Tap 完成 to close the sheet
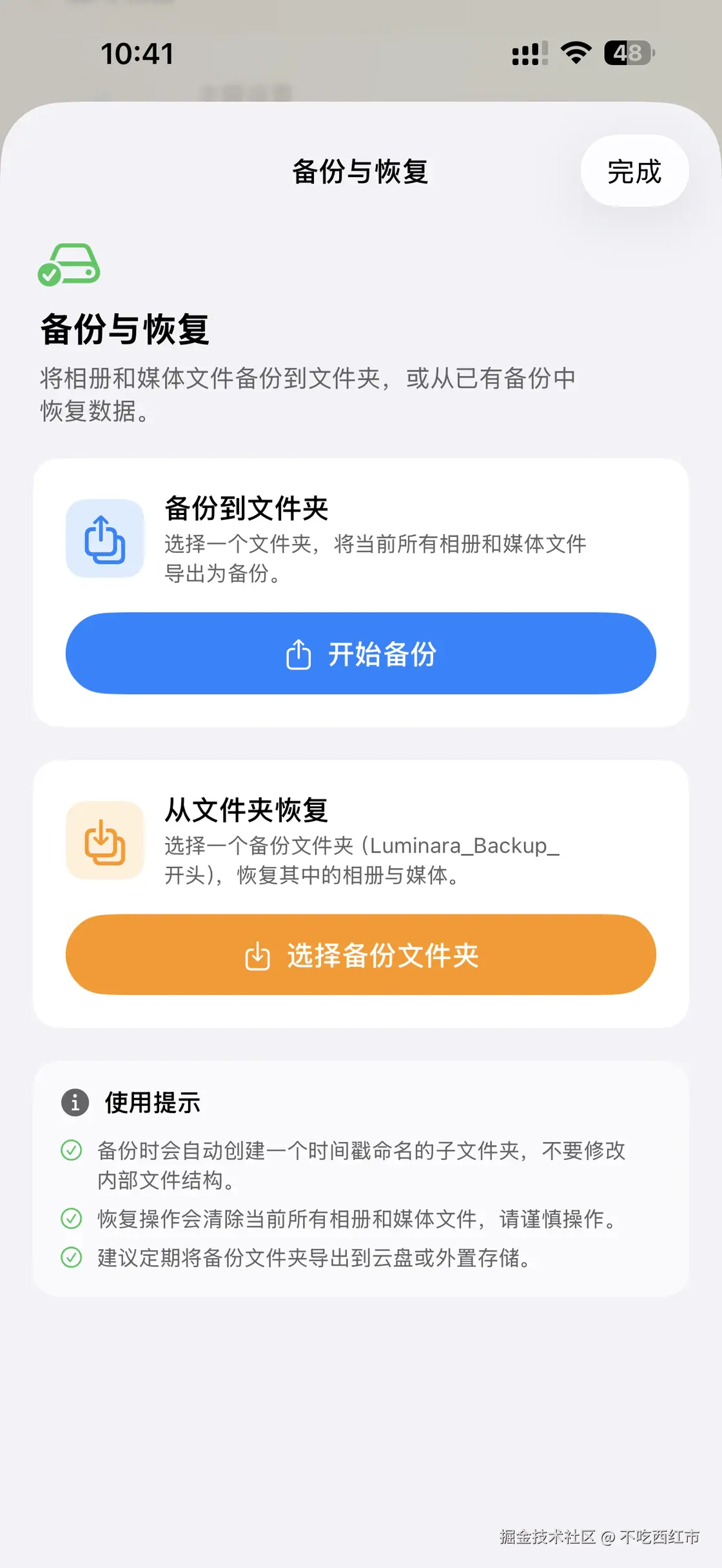 tap(634, 171)
